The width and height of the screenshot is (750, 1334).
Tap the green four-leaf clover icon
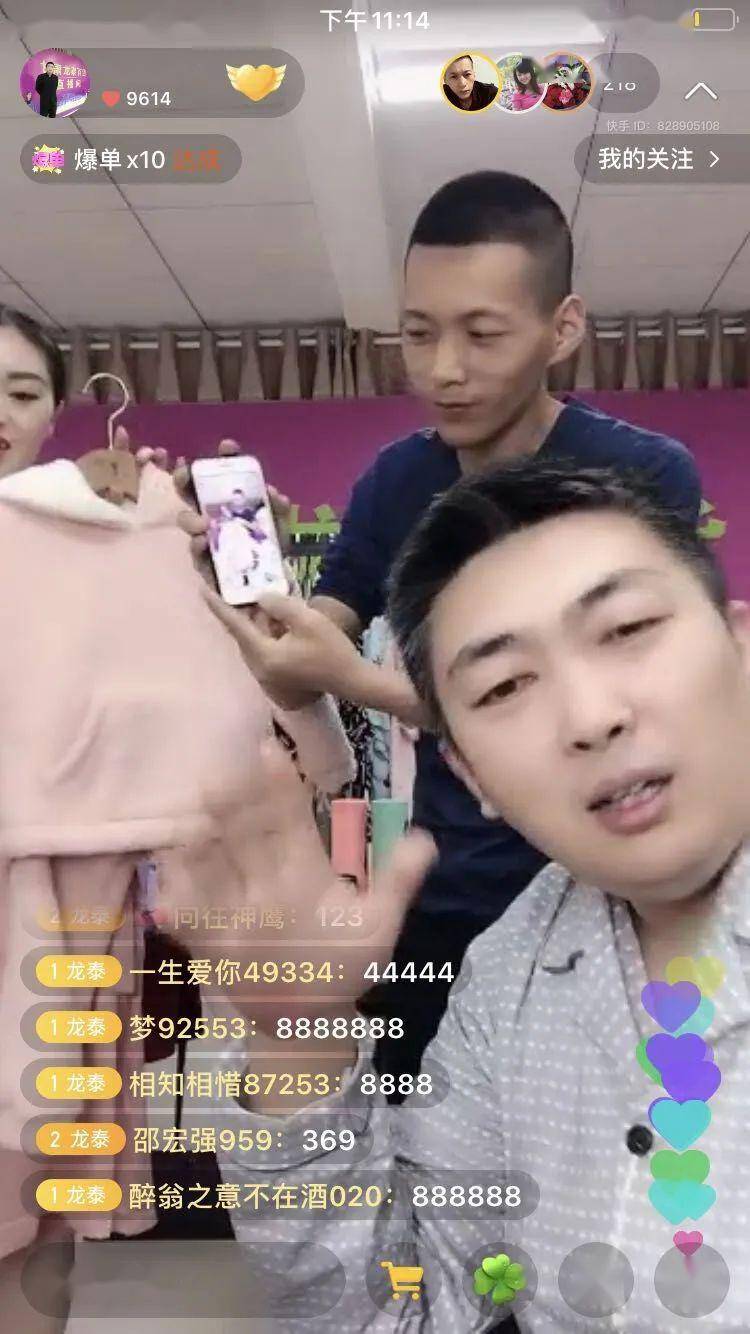pyautogui.click(x=499, y=1279)
